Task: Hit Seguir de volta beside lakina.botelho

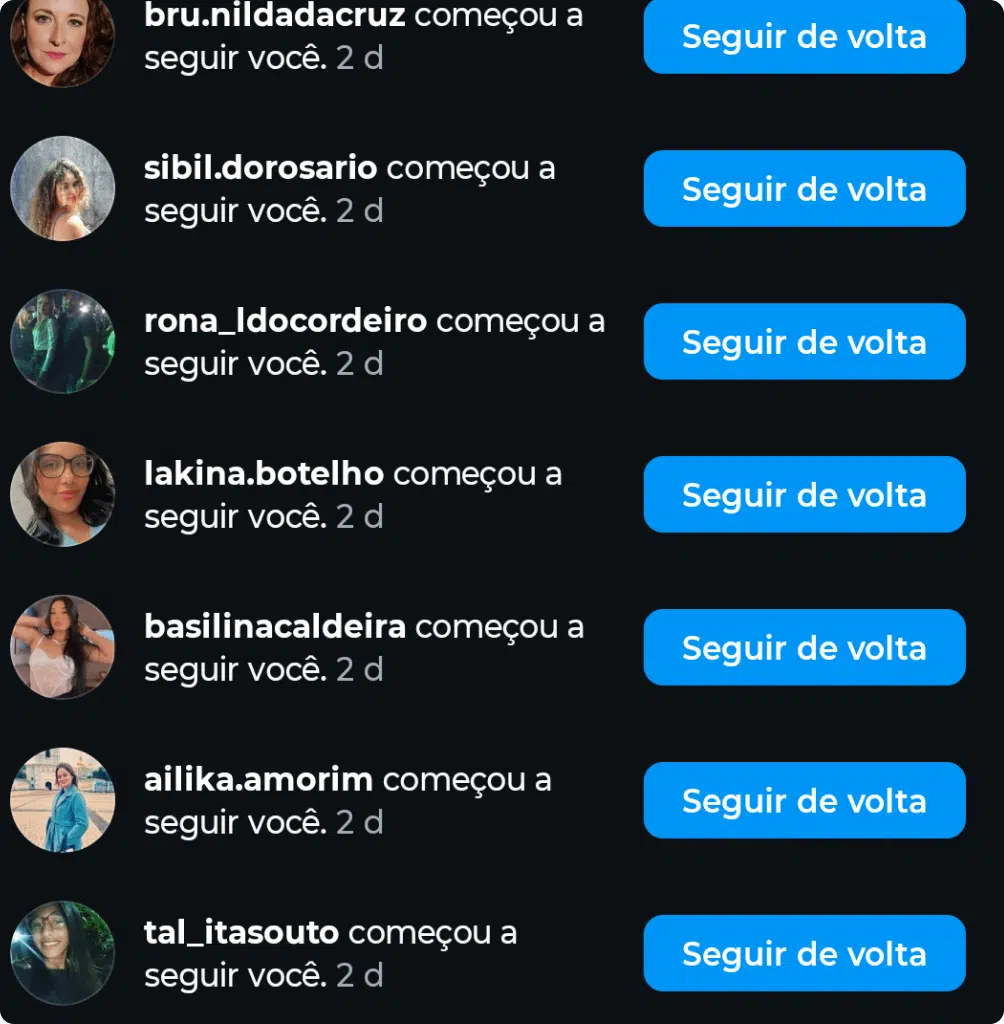Action: pos(804,495)
